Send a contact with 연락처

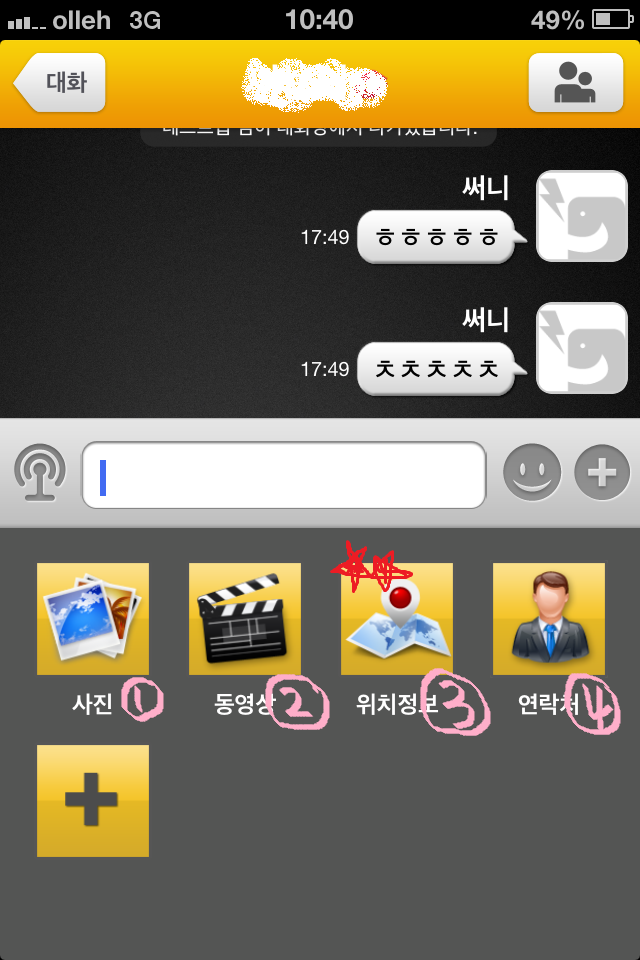(549, 619)
